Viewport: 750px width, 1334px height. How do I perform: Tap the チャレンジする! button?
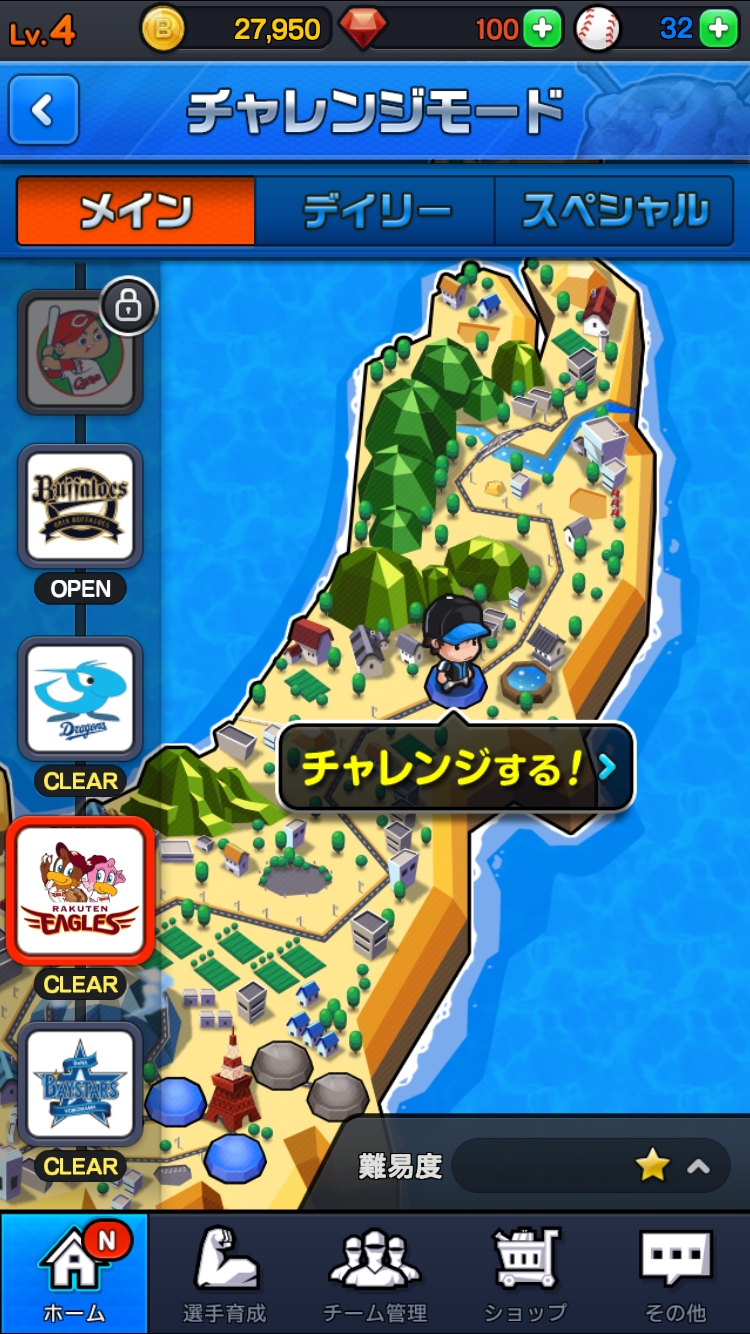click(456, 767)
